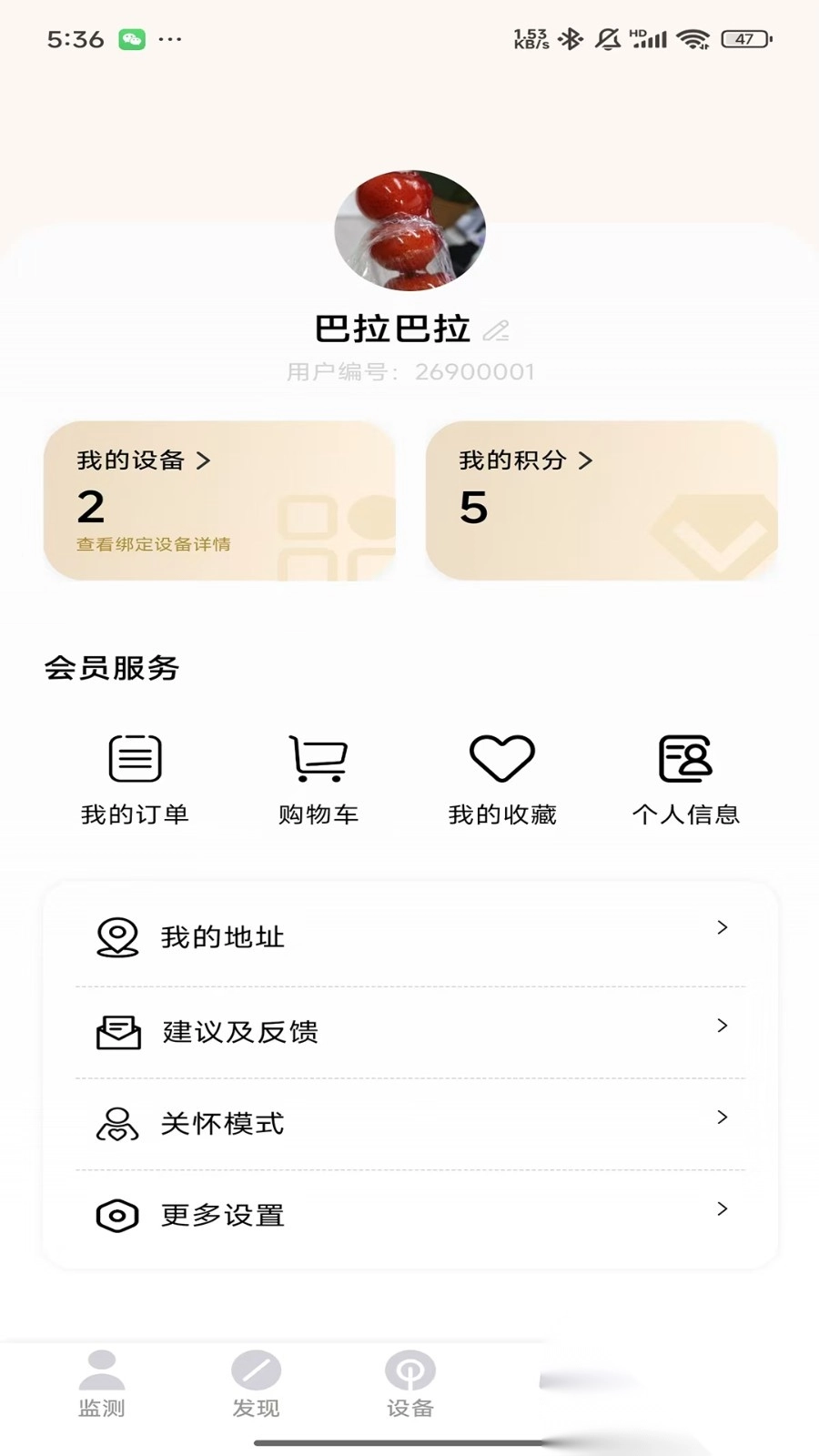Viewport: 819px width, 1456px height.
Task: Open 我的订单 orders icon
Action: 134,757
